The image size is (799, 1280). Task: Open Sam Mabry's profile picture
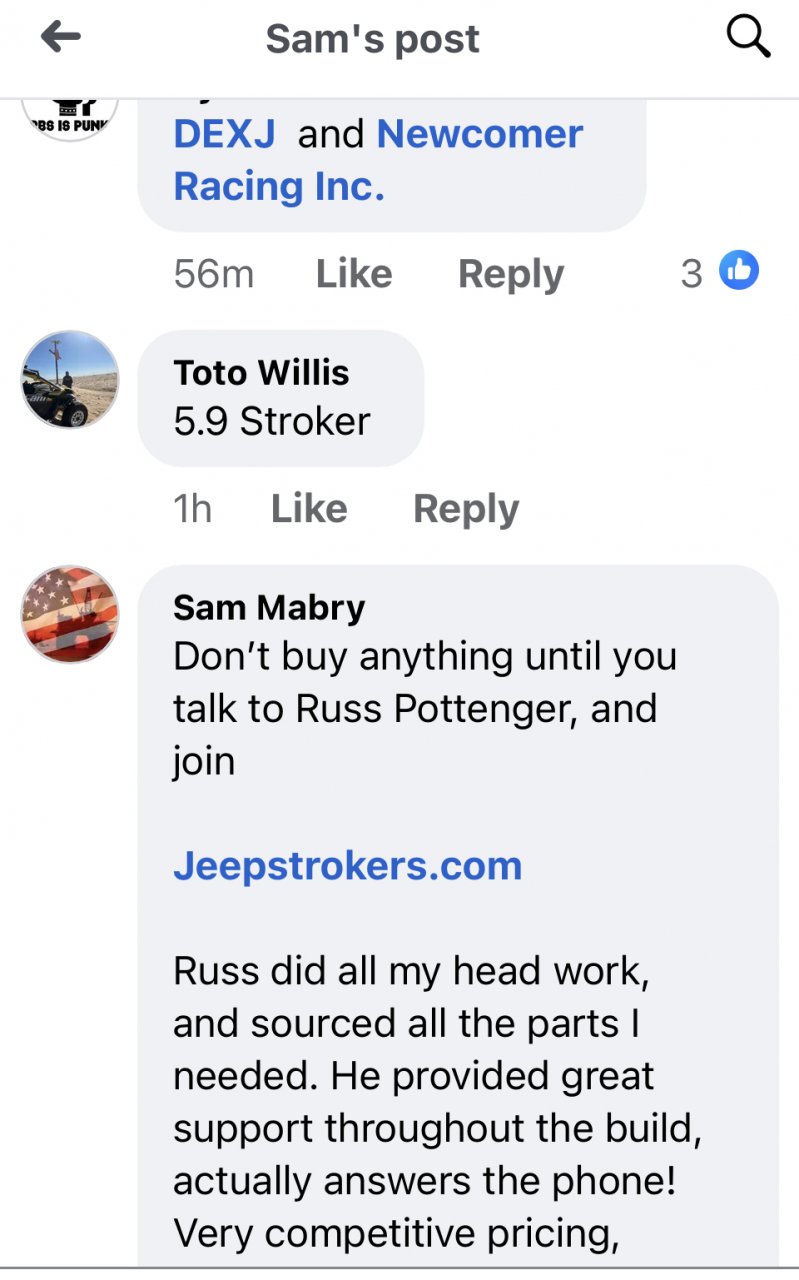[70, 614]
